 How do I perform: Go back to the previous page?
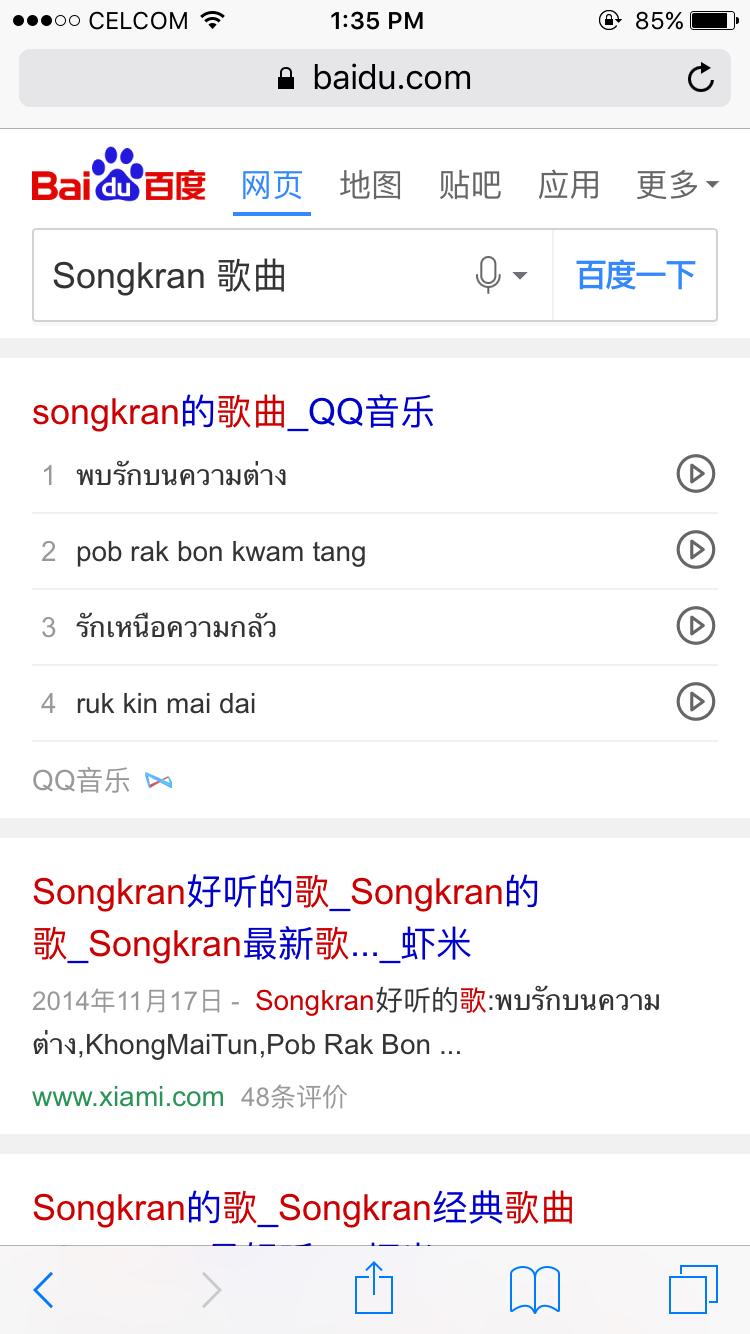42,1290
